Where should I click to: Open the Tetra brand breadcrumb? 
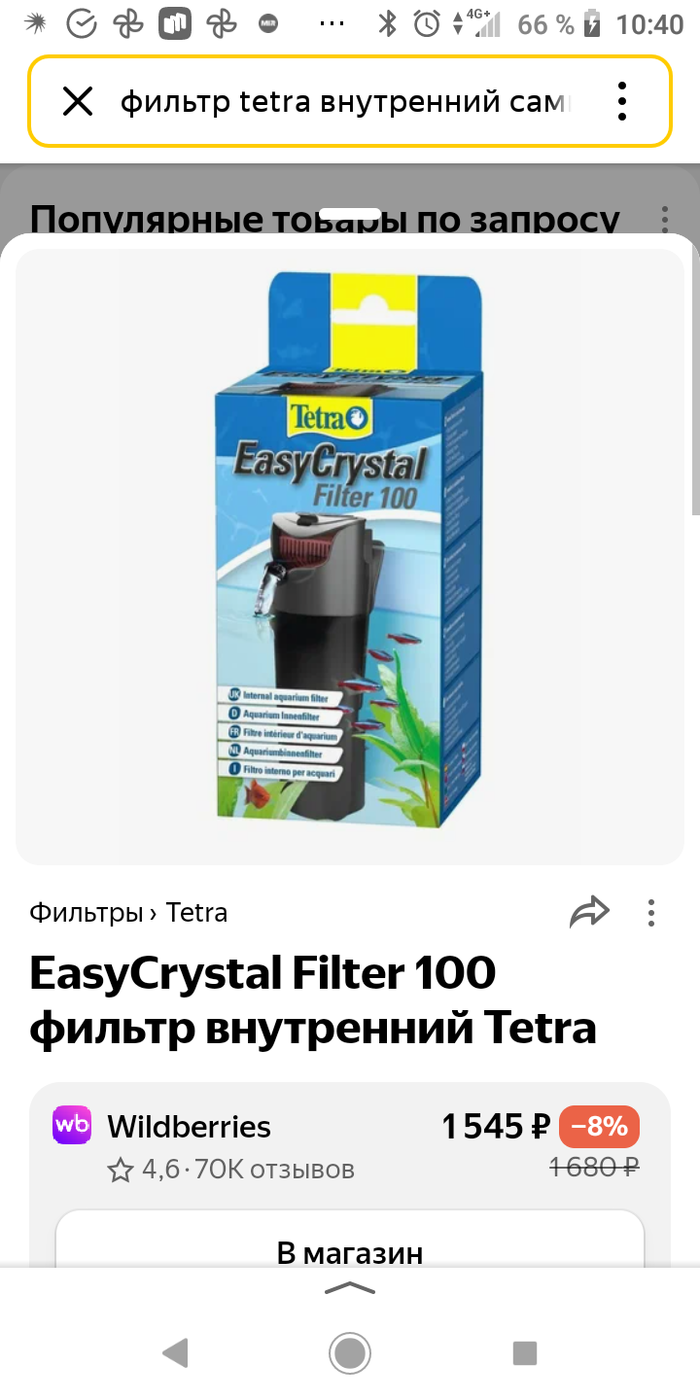tap(197, 912)
